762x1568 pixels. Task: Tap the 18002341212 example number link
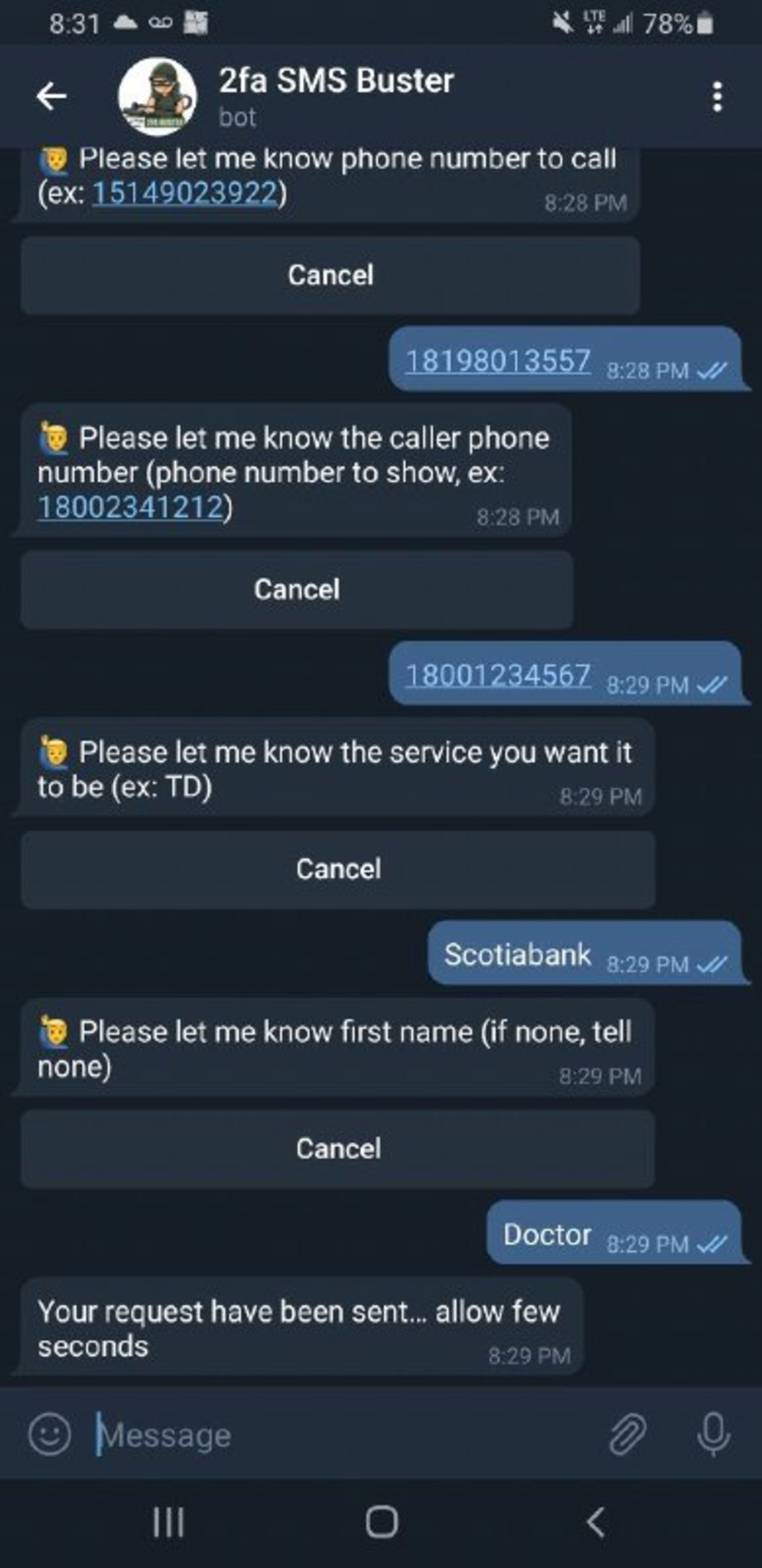(x=130, y=507)
